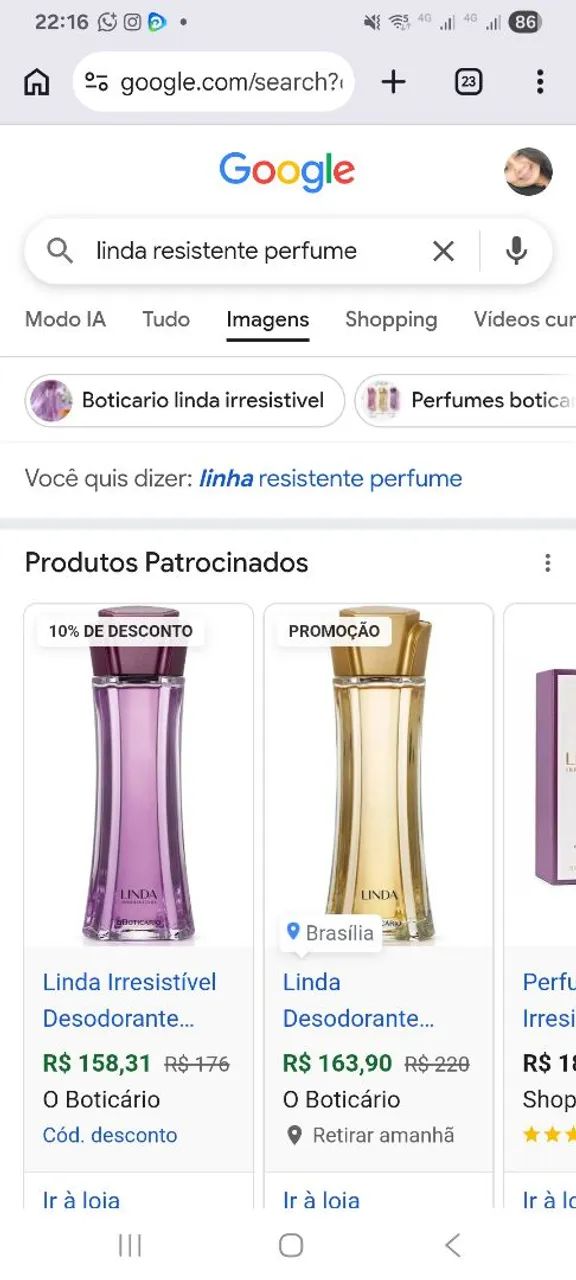Start a voice search with the microphone
576x1280 pixels.
pyautogui.click(x=516, y=251)
